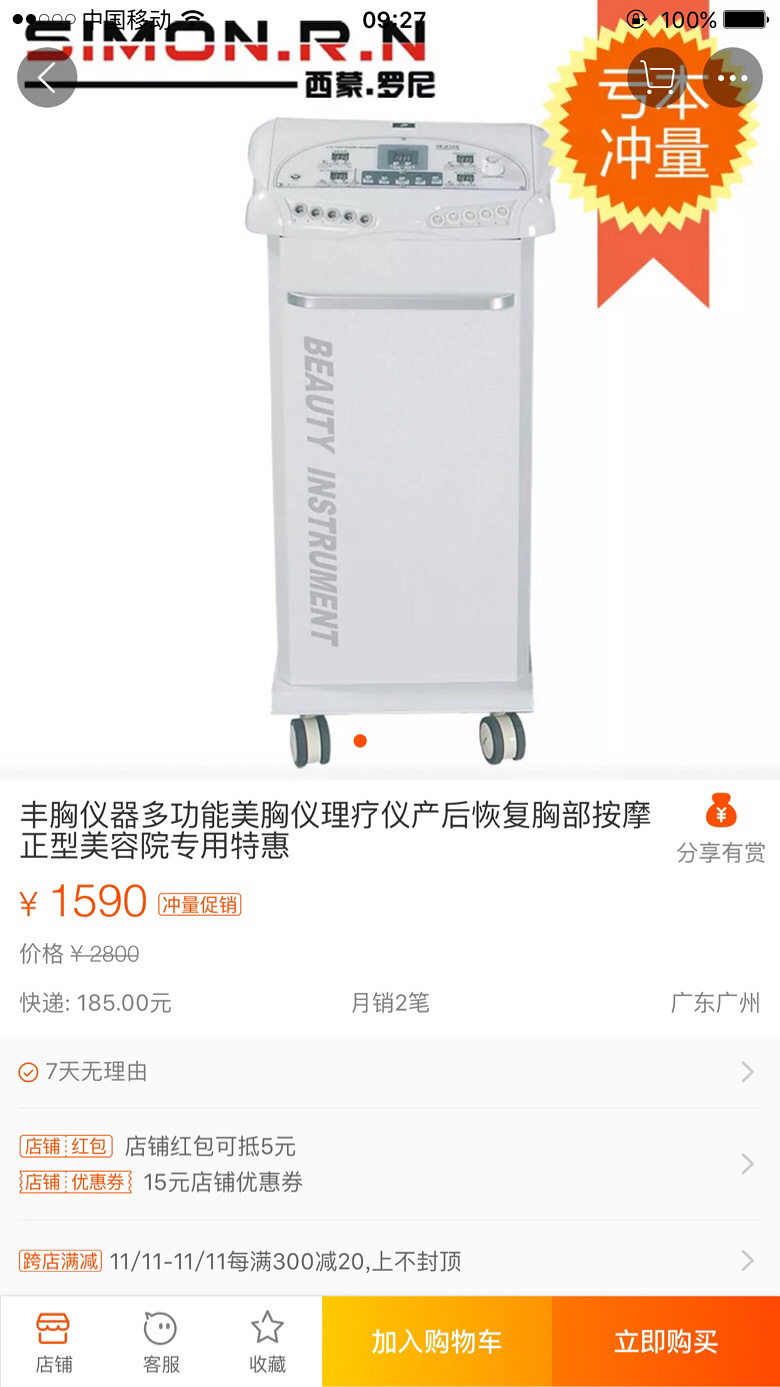Open the three-dot overflow menu
This screenshot has width=780, height=1387.
[x=732, y=77]
